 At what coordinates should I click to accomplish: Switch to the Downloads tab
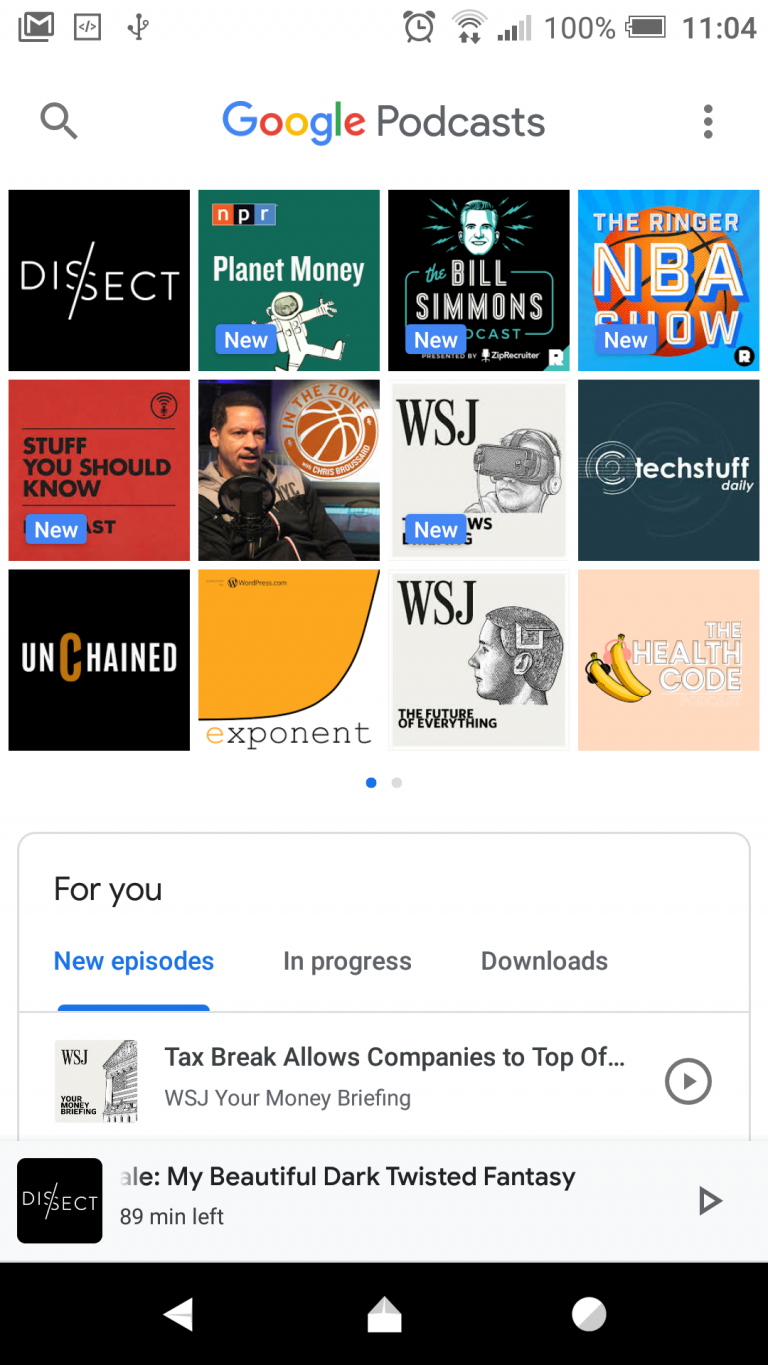click(544, 961)
